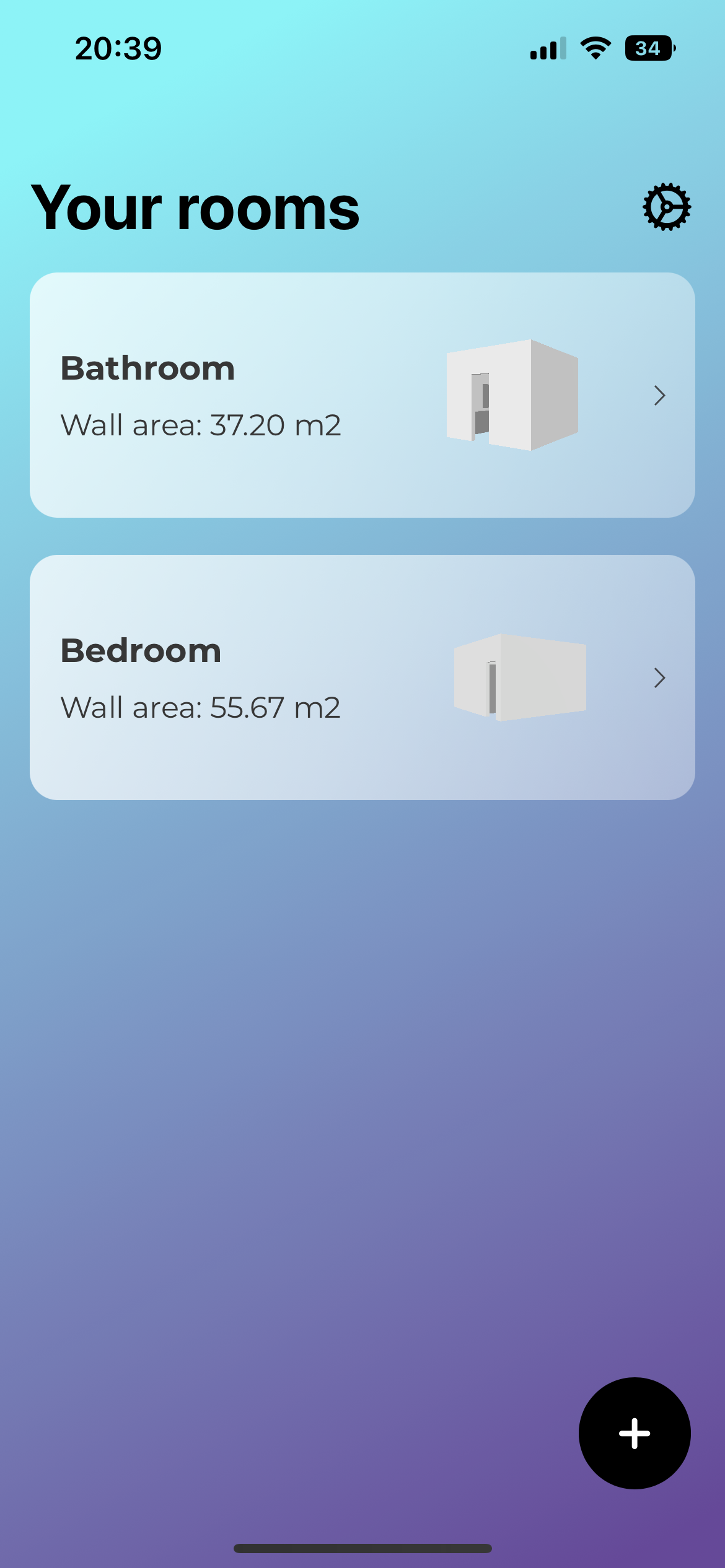Open the Bedroom room card
Viewport: 725px width, 1568px height.
[x=362, y=677]
